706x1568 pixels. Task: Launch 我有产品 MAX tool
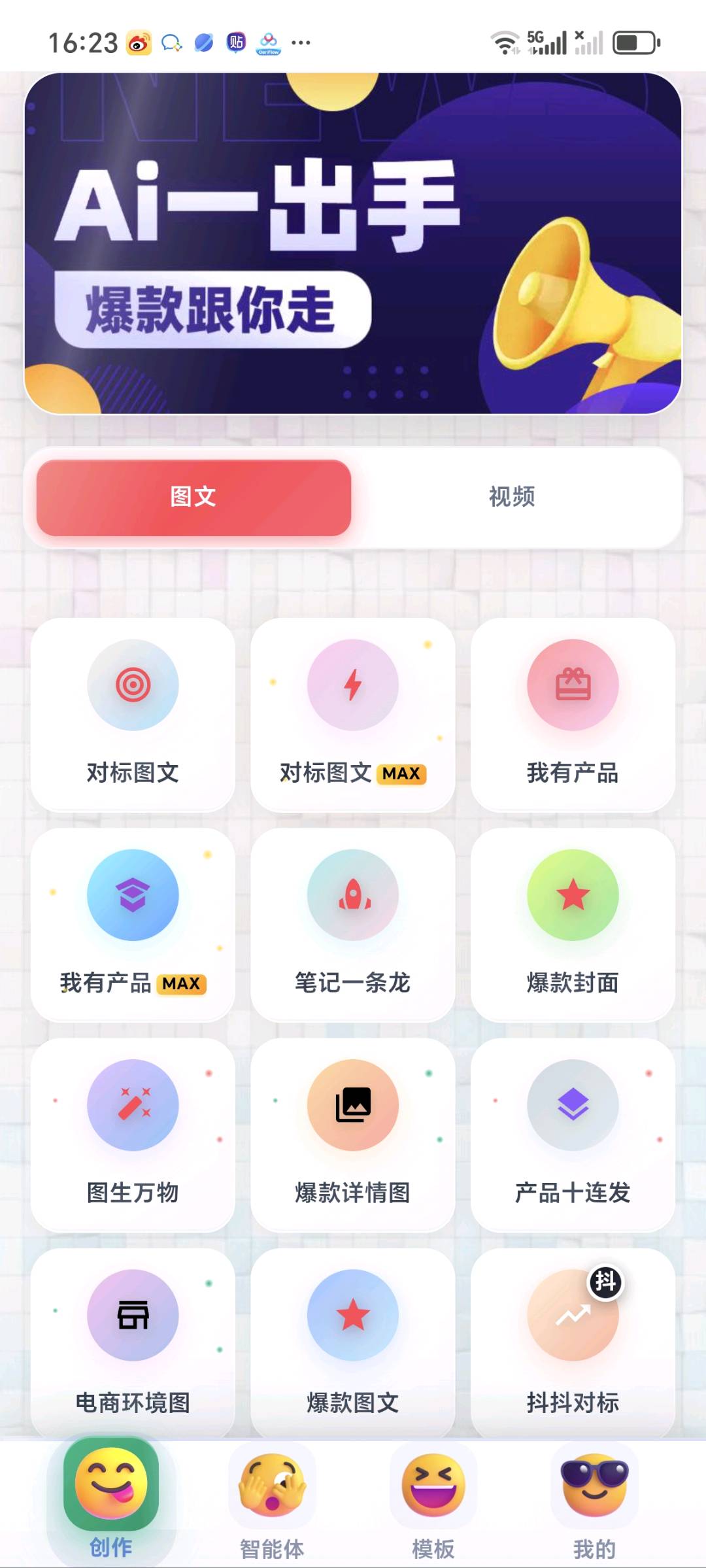tap(133, 925)
